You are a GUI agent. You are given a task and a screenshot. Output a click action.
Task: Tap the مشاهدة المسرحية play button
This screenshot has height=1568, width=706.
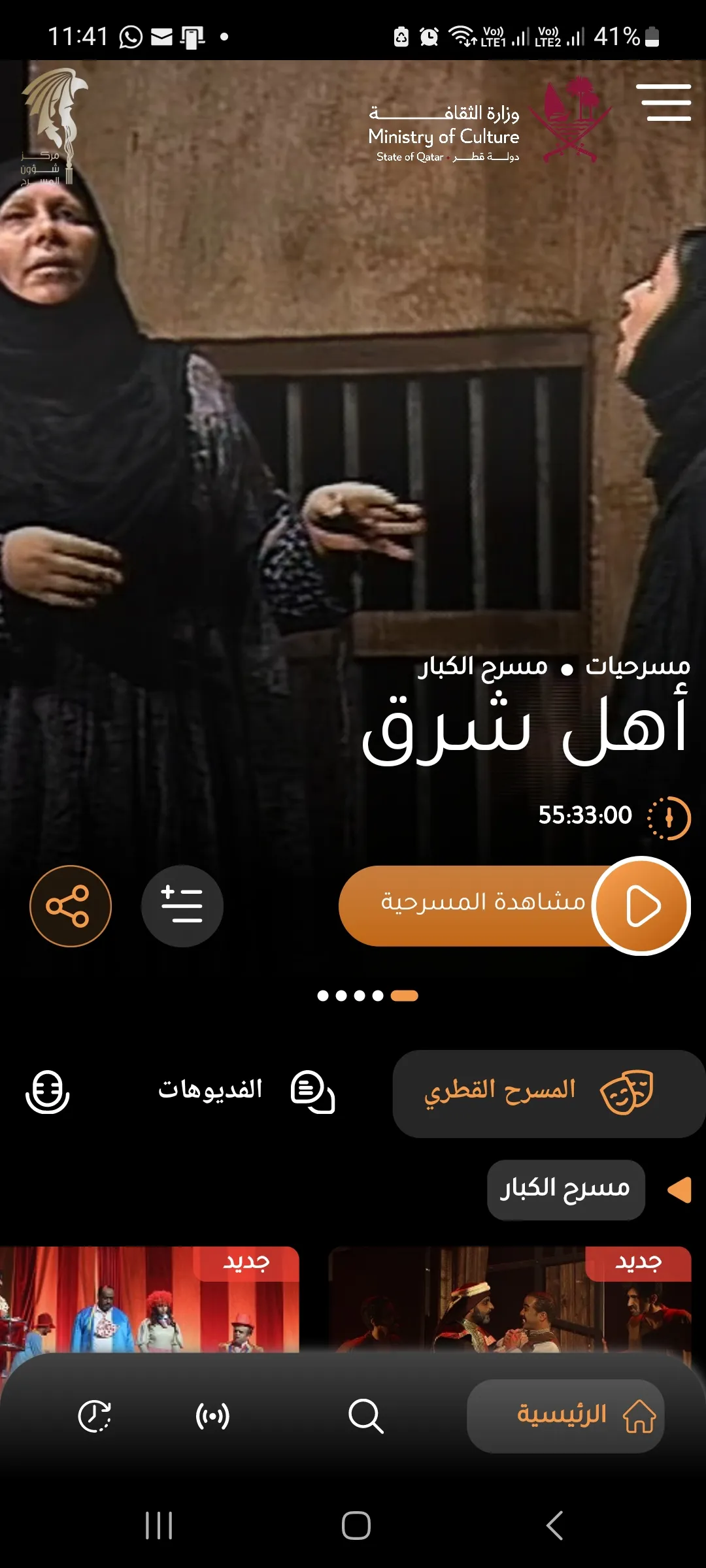tap(513, 906)
